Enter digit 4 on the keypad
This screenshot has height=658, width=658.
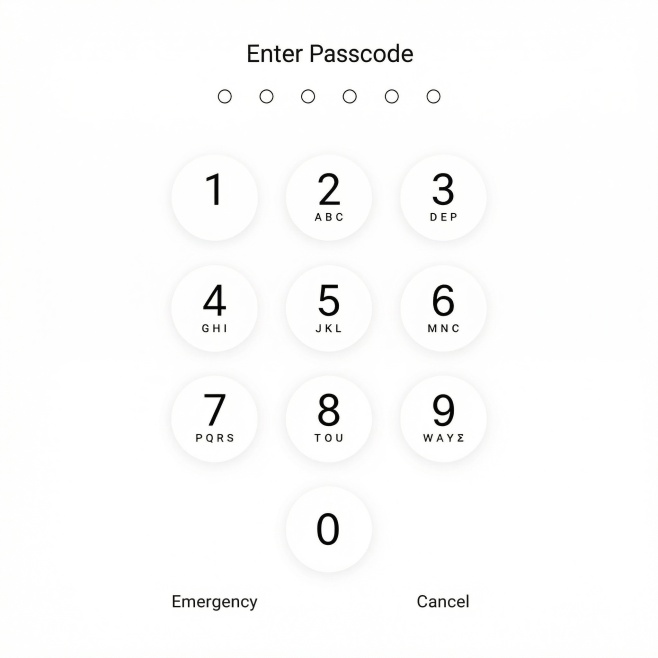tap(214, 308)
